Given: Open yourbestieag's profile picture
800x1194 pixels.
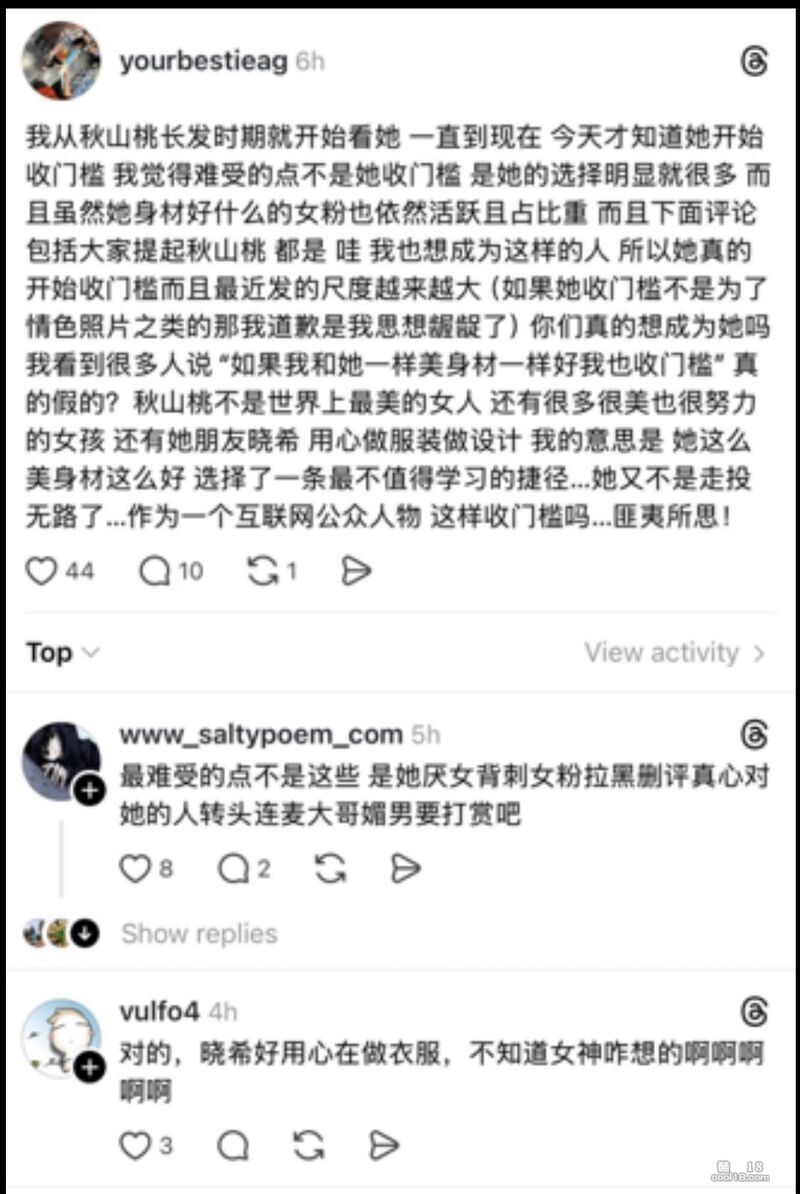Looking at the screenshot, I should [61, 61].
